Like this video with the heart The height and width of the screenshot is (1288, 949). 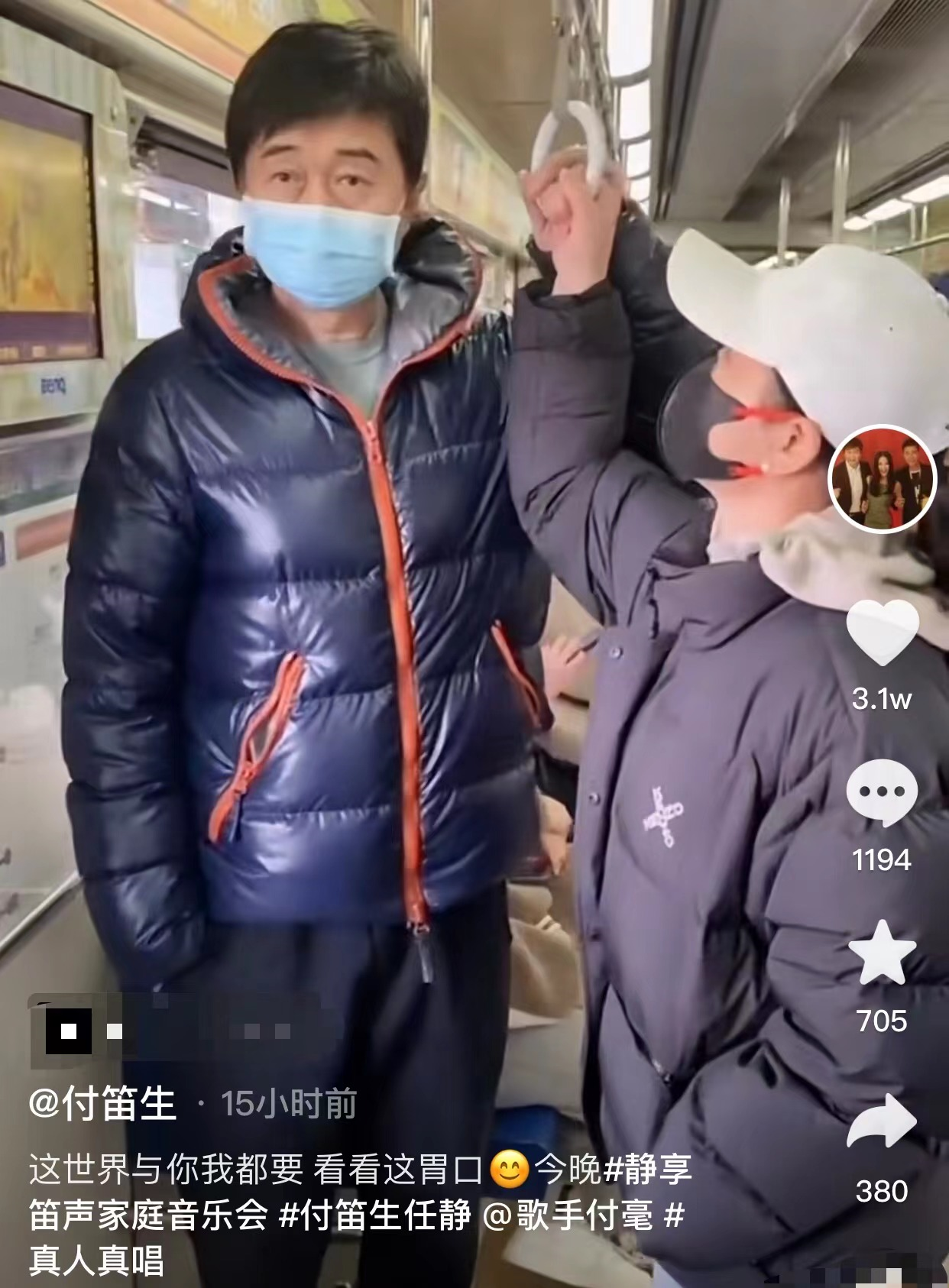click(883, 632)
